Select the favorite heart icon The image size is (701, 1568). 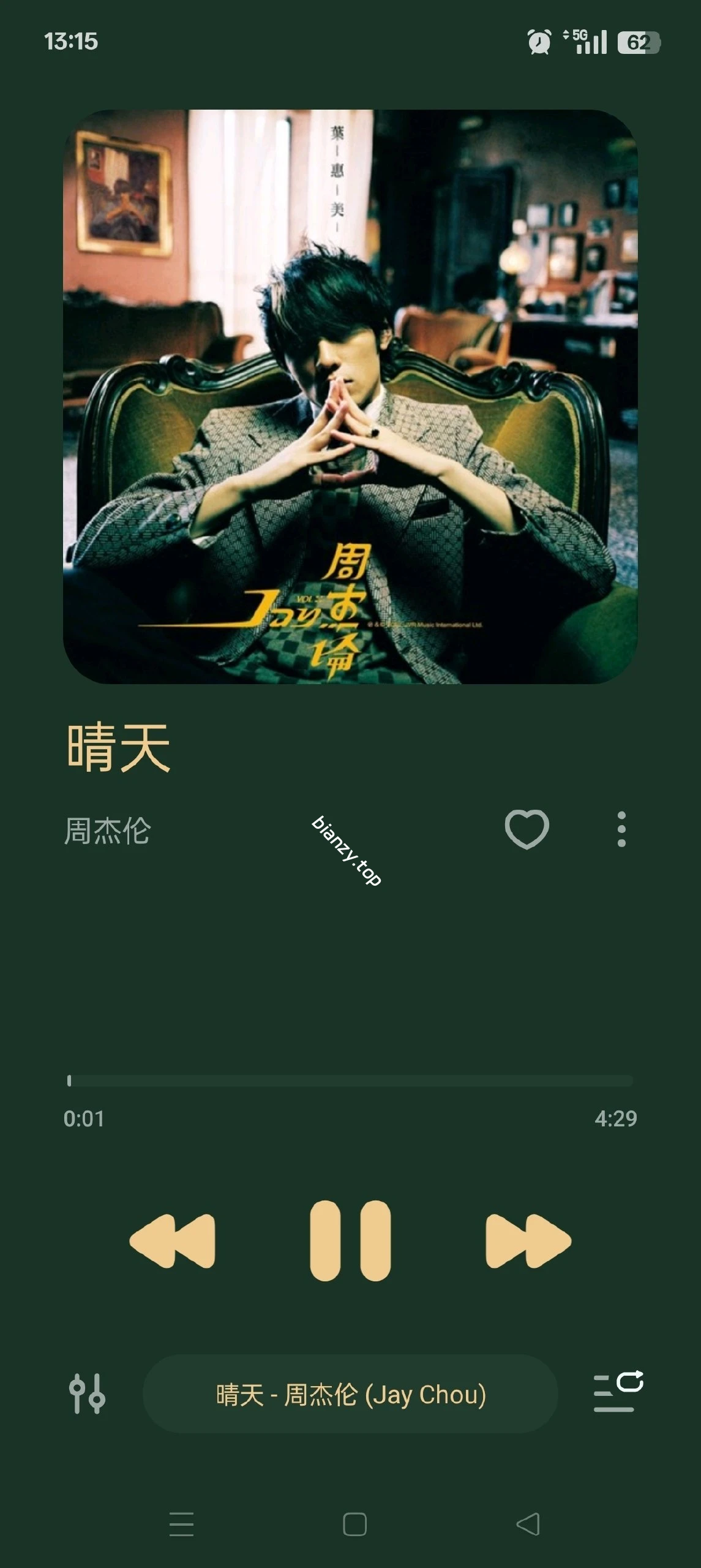[528, 828]
